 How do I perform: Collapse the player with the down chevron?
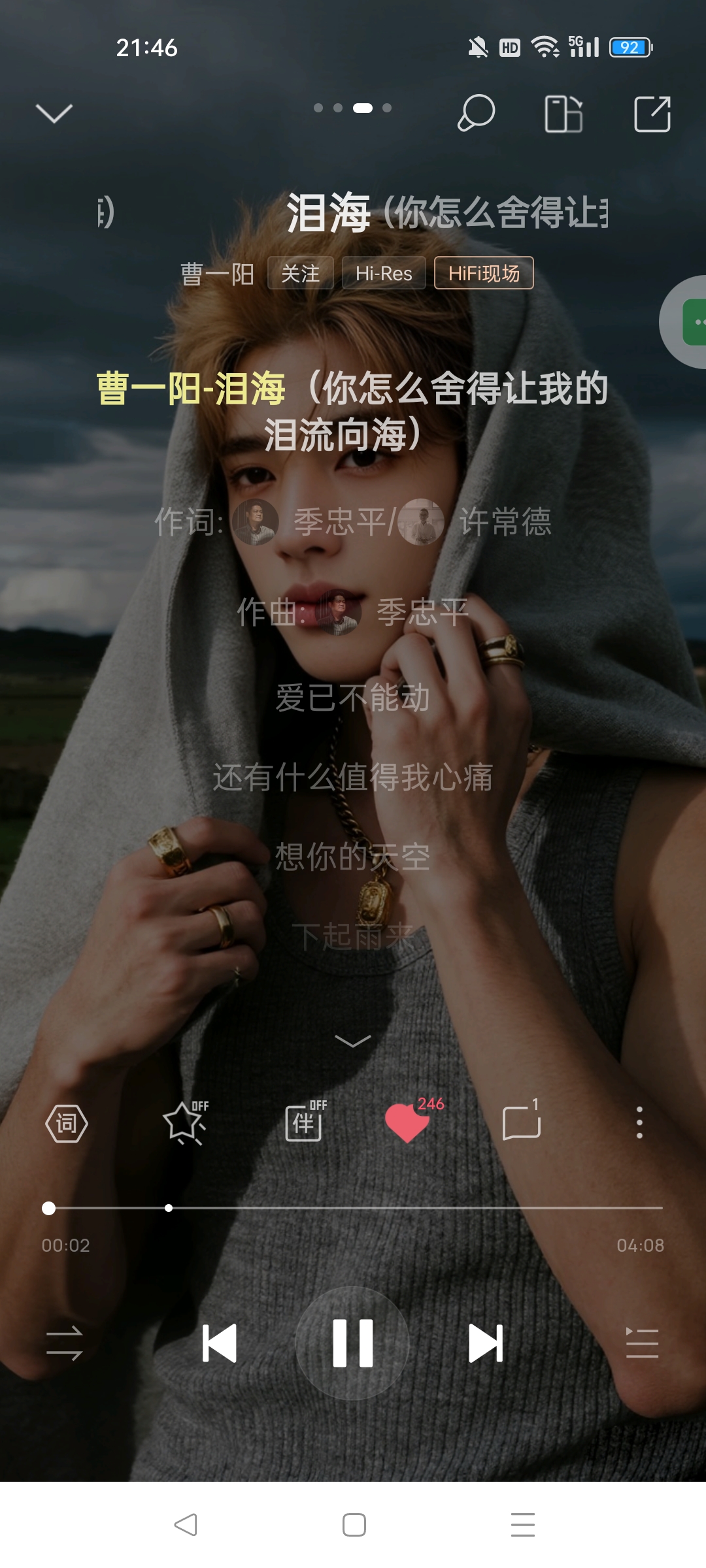coord(54,114)
